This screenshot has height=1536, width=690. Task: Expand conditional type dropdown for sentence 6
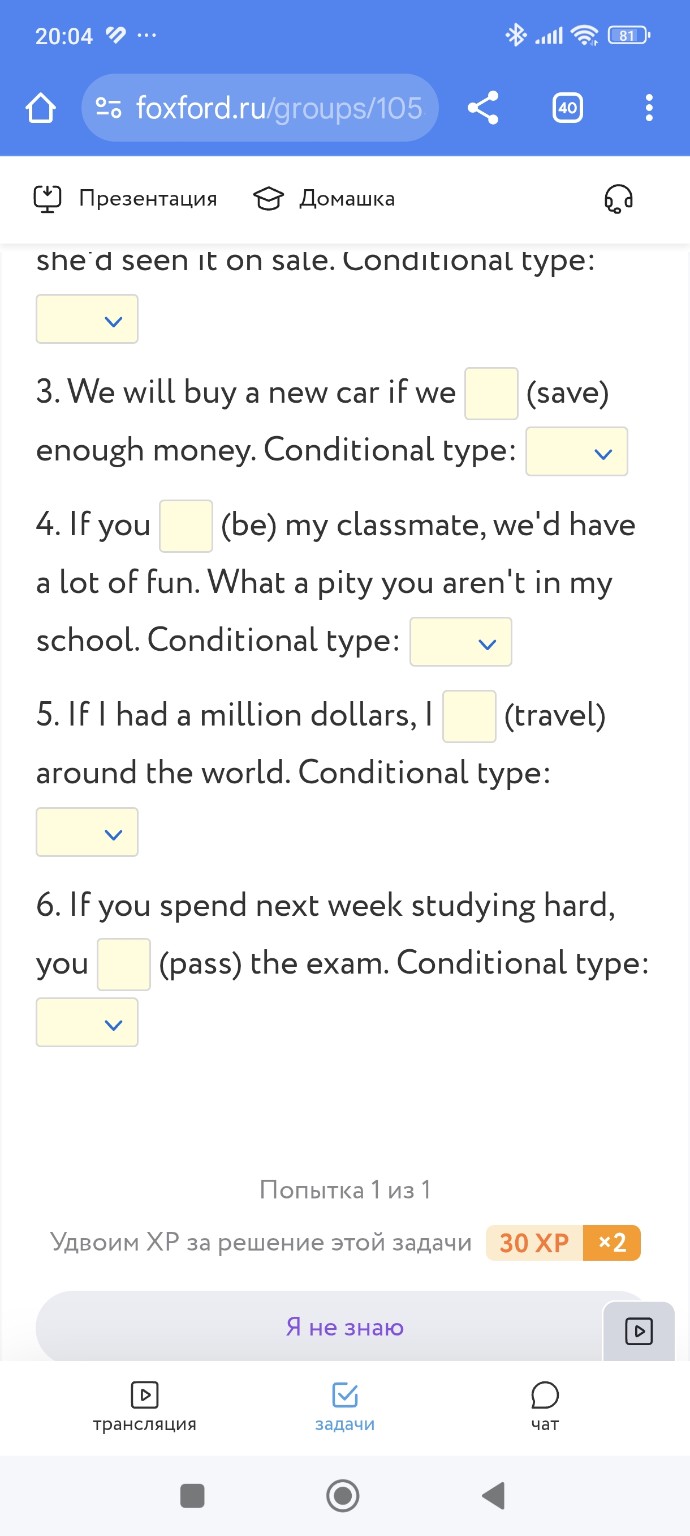[87, 1023]
